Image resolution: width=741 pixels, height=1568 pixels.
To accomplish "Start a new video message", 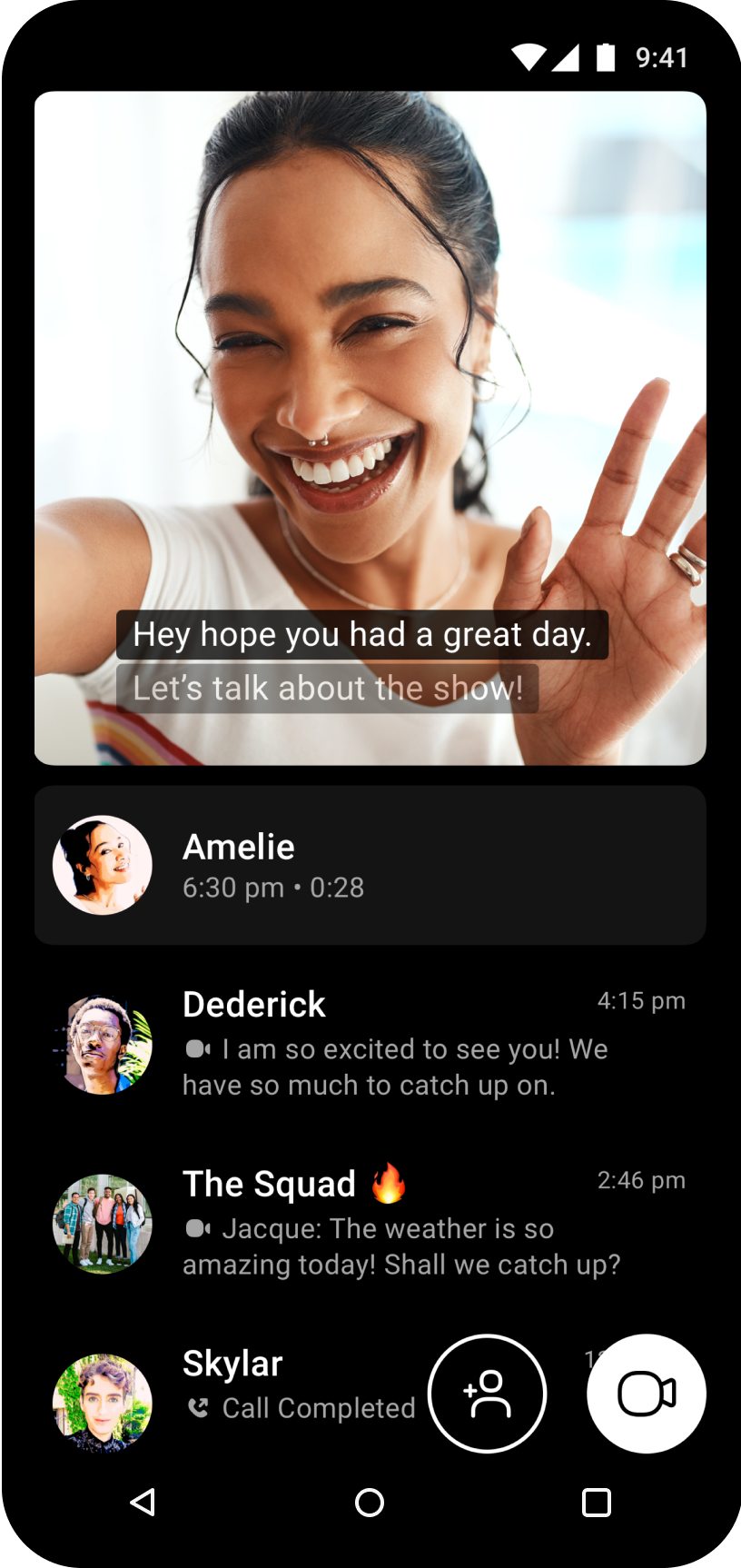I will pyautogui.click(x=647, y=1394).
